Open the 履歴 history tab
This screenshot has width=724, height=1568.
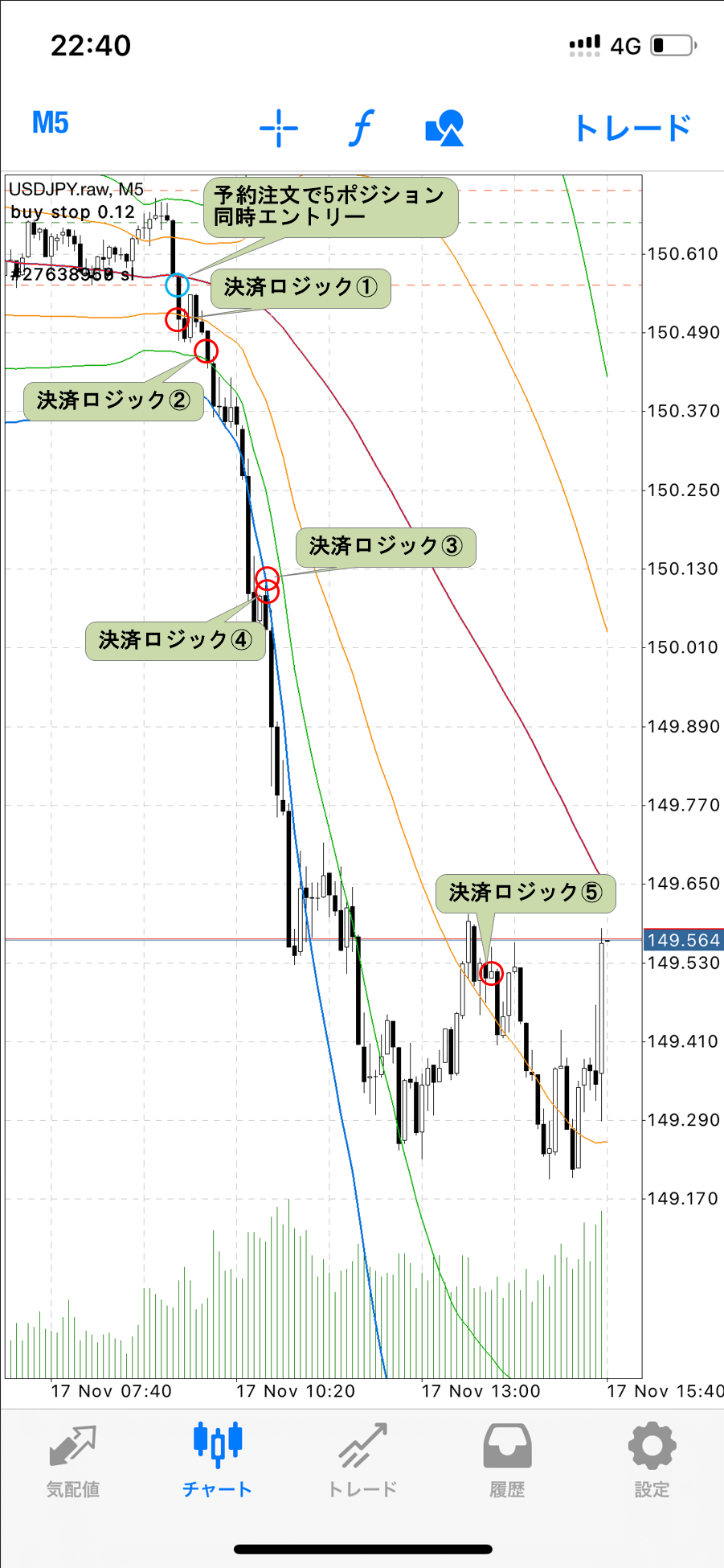coord(507,1460)
